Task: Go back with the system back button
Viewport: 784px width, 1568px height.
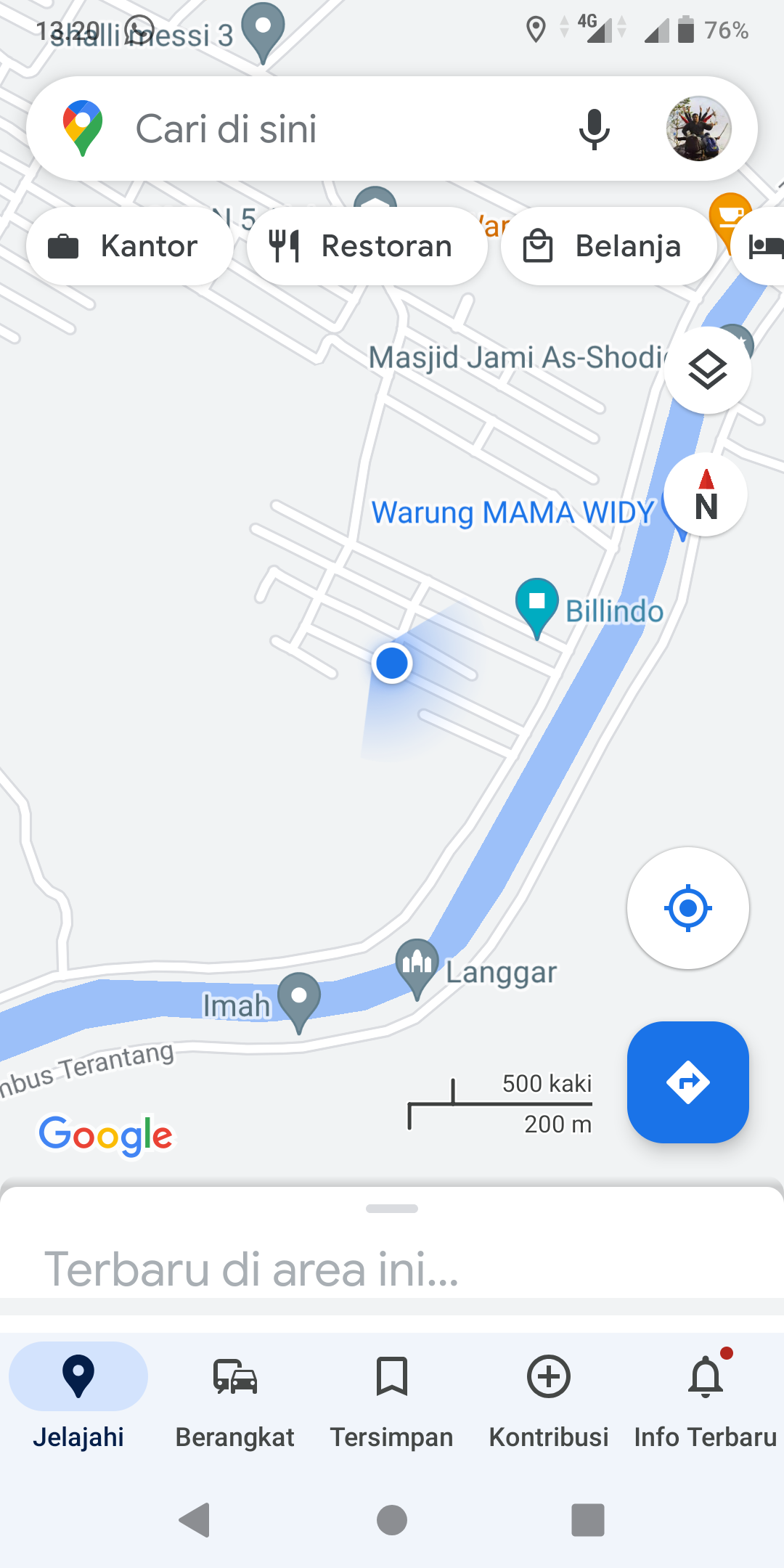Action: coord(195,1519)
